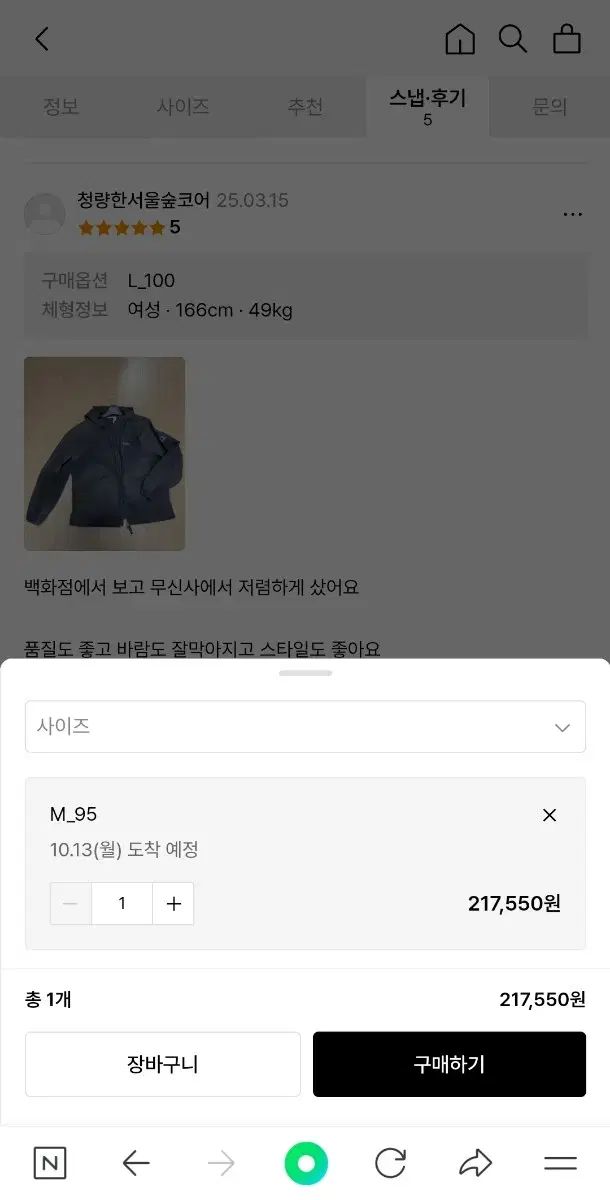This screenshot has width=610, height=1200.
Task: Switch to the 문의 tab
Action: click(x=549, y=107)
